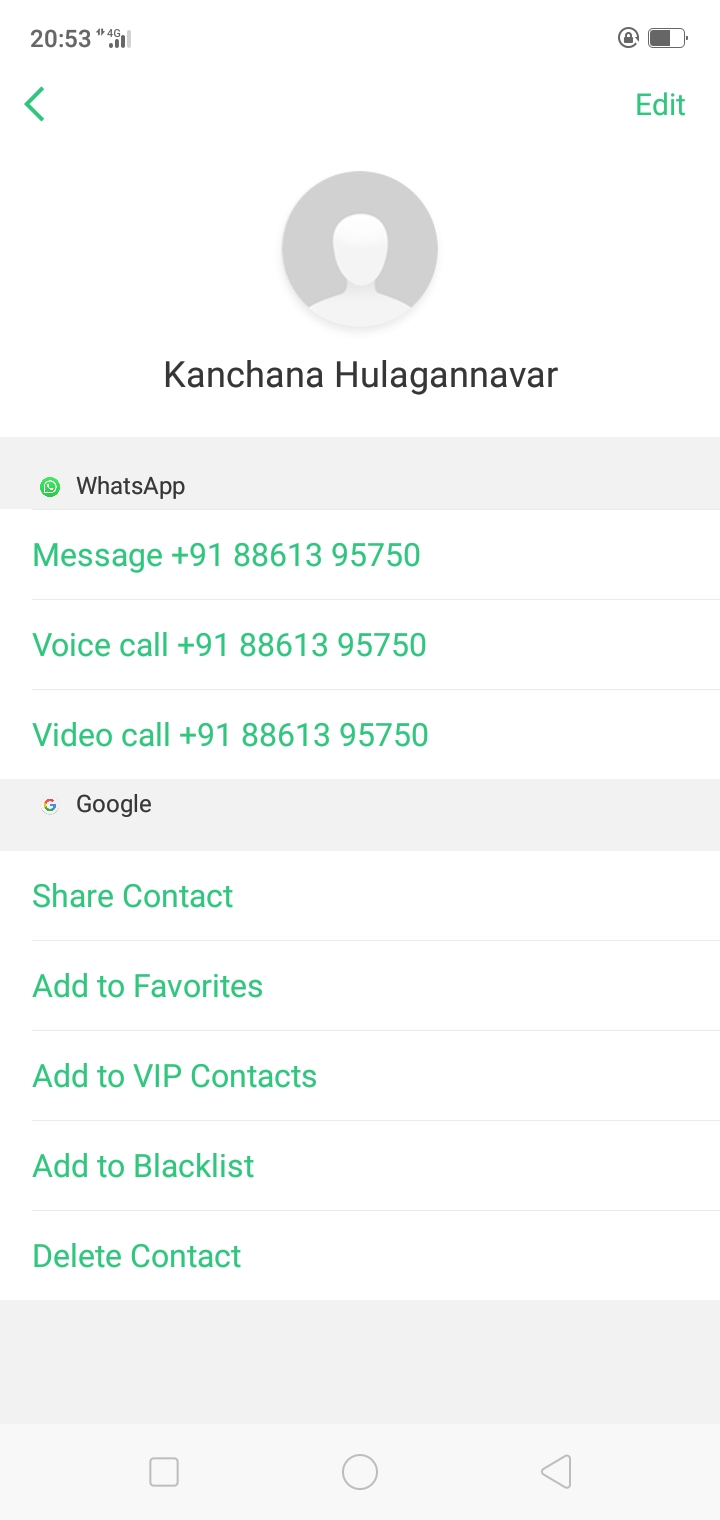Start WhatsApp video call to +91 88613 95750
The height and width of the screenshot is (1520, 720).
pos(360,735)
